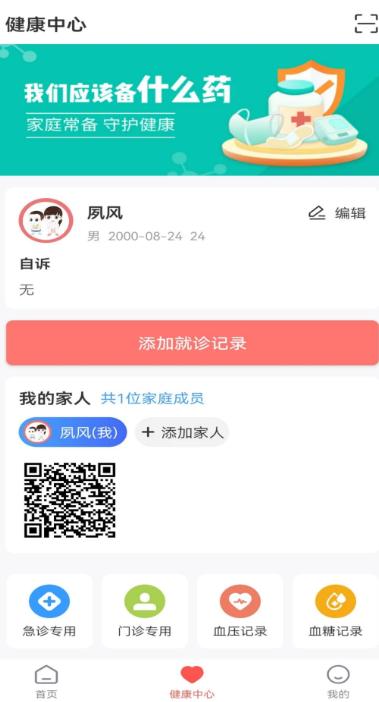Tap 添加就诊记录 button
379x702 pixels.
pos(192,343)
